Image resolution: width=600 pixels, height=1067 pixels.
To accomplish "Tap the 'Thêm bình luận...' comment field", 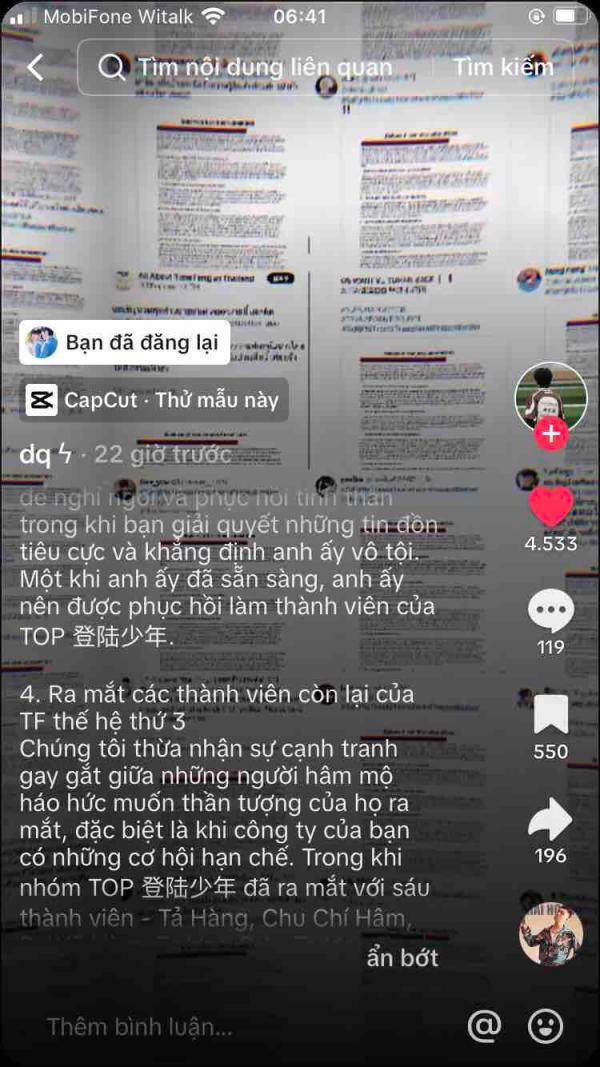I will coord(140,1027).
